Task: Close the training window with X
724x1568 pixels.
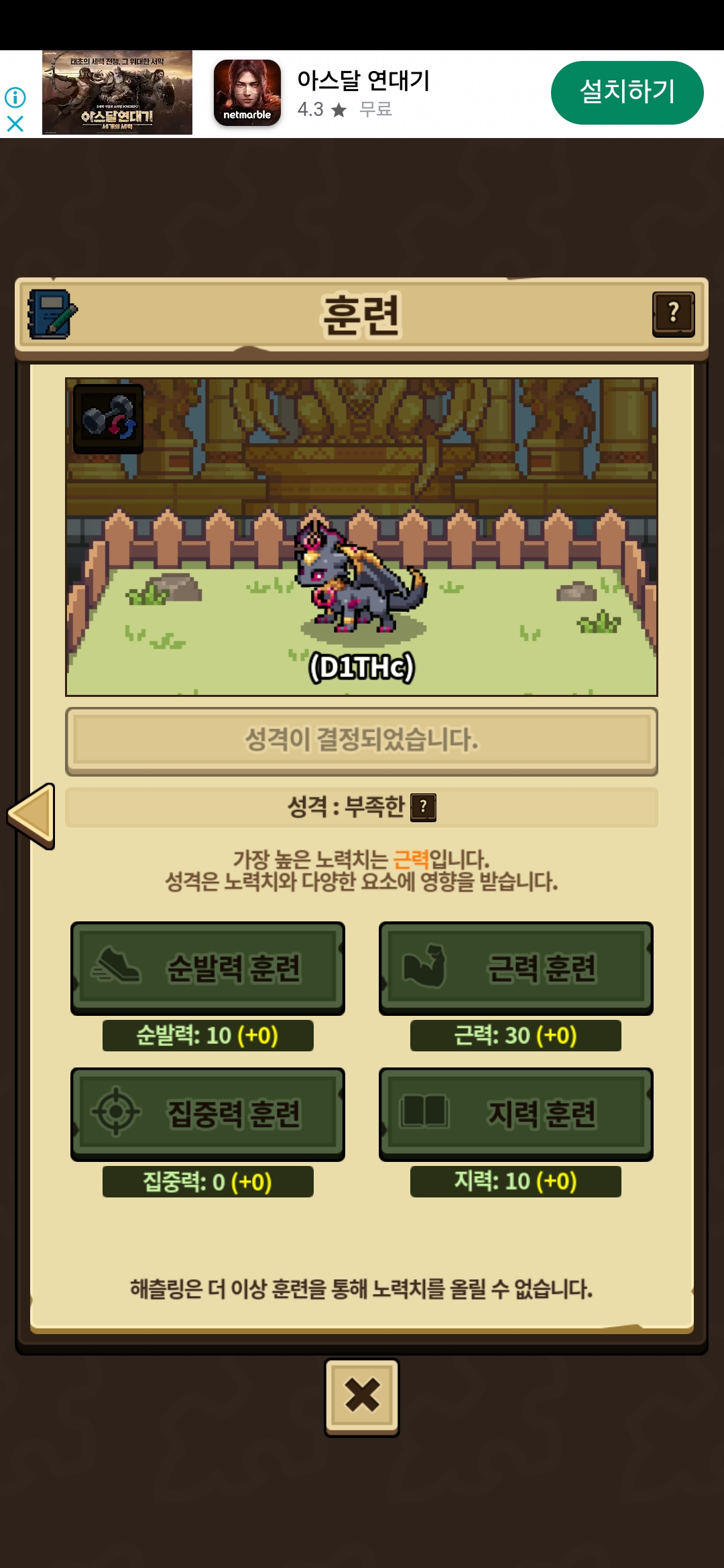Action: [362, 1397]
